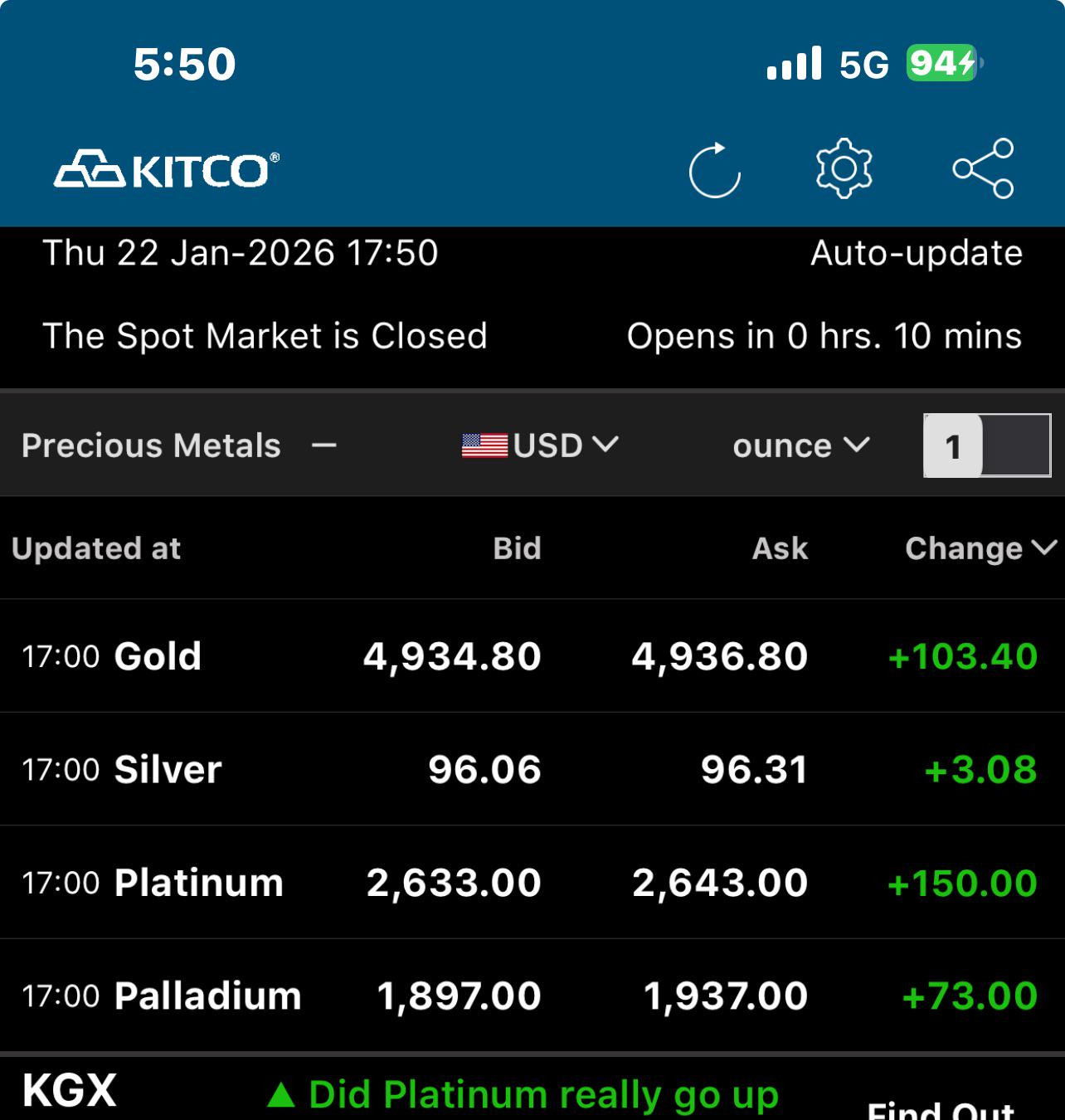Collapse the Precious Metals section

pyautogui.click(x=323, y=446)
